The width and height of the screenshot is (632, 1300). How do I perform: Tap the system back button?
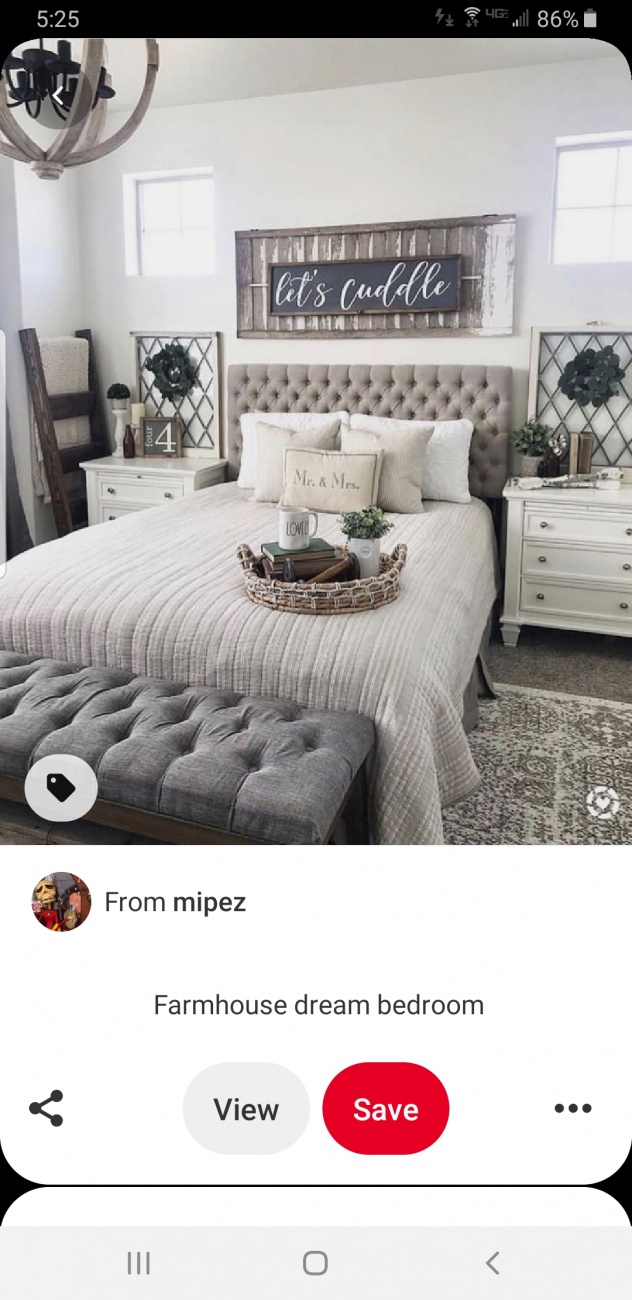492,1263
